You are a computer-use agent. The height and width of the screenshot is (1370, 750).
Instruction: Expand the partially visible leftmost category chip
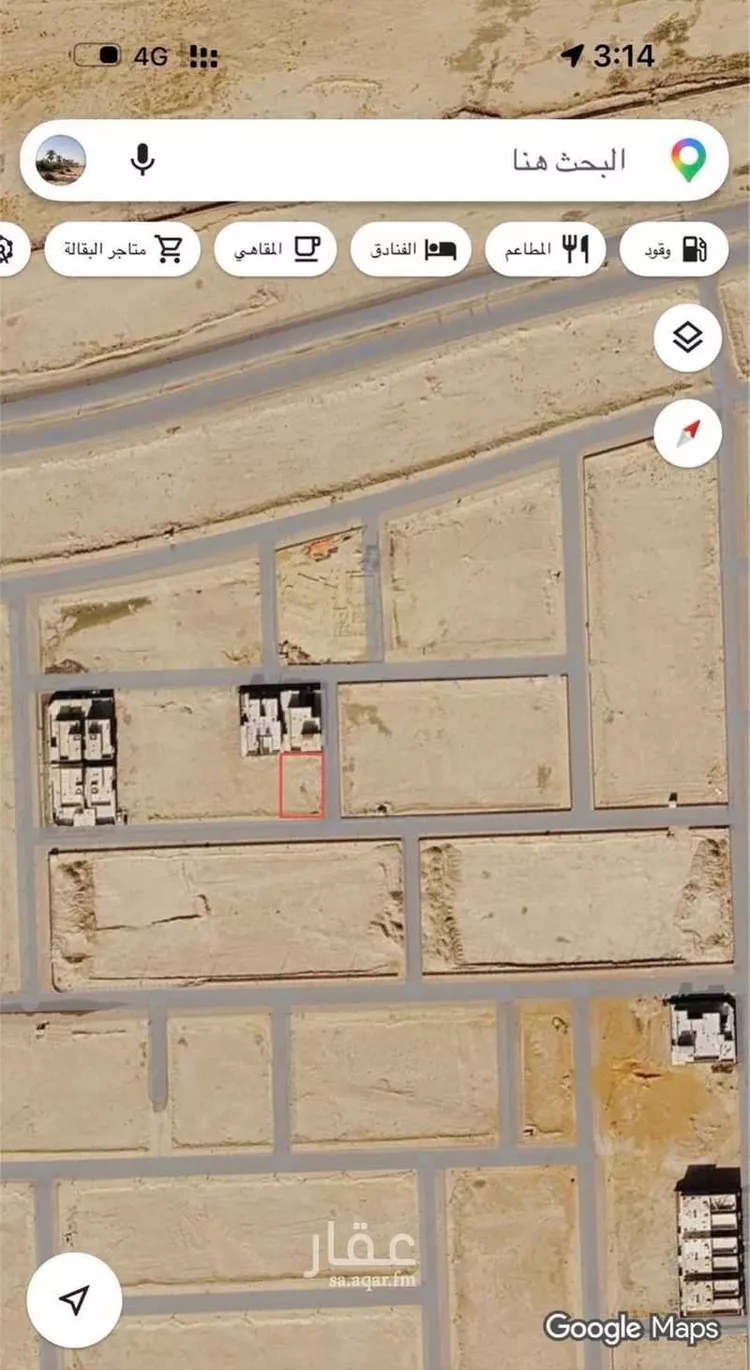point(10,248)
